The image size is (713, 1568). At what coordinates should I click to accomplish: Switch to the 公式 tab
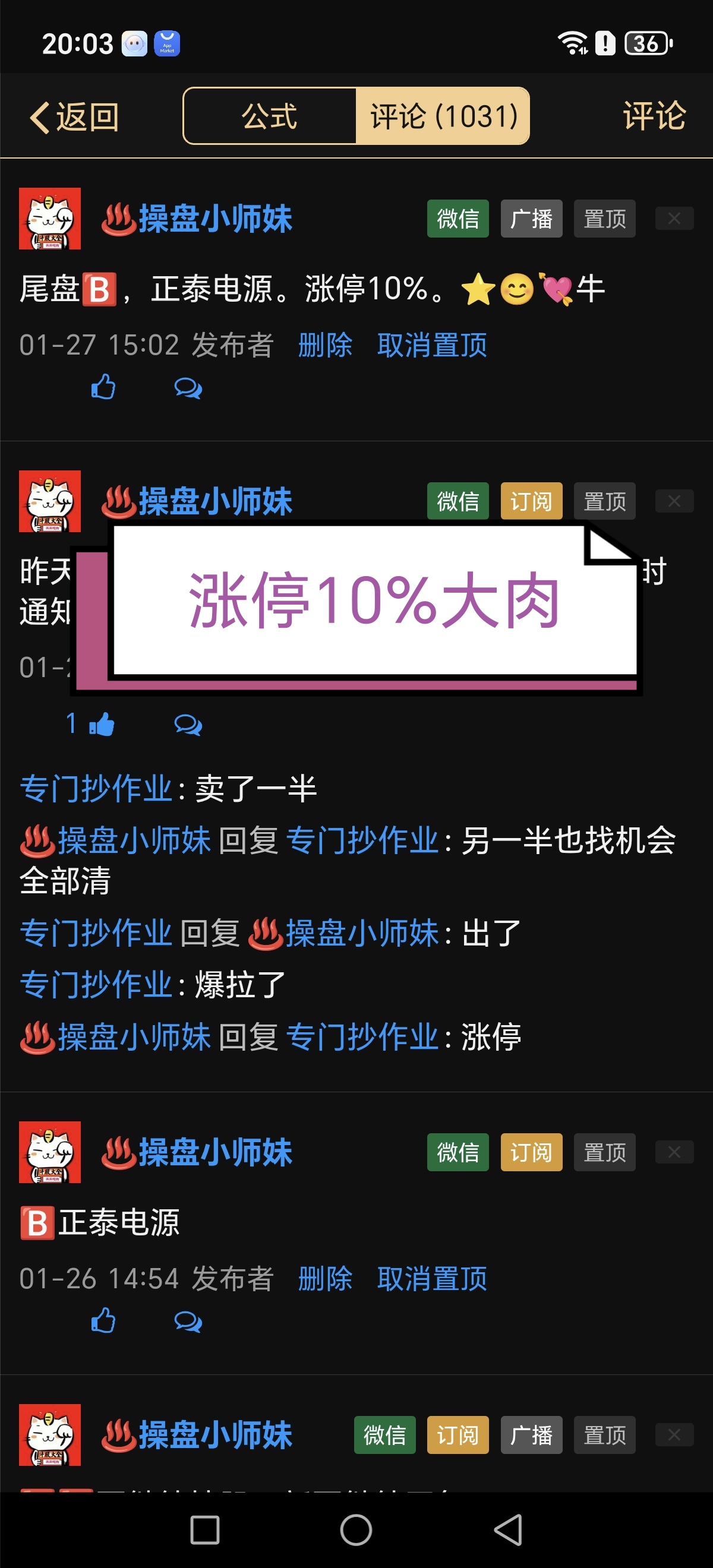point(269,116)
